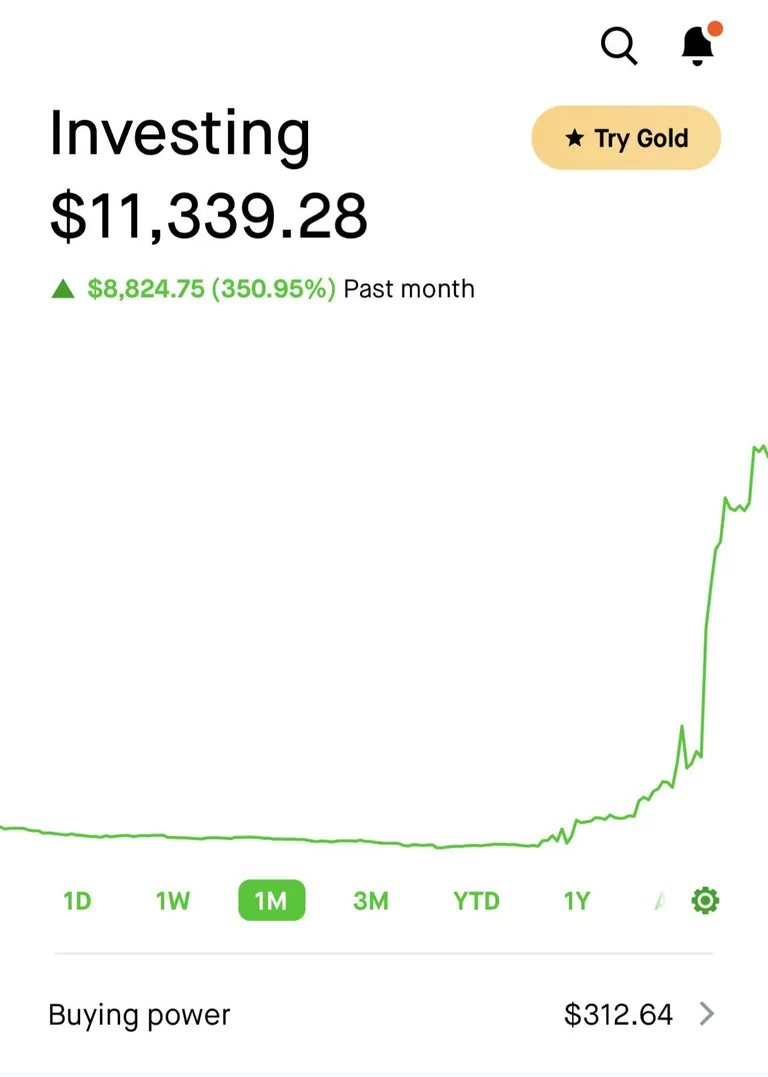Show YTD performance chart
Viewport: 768px width, 1077px height.
point(476,900)
